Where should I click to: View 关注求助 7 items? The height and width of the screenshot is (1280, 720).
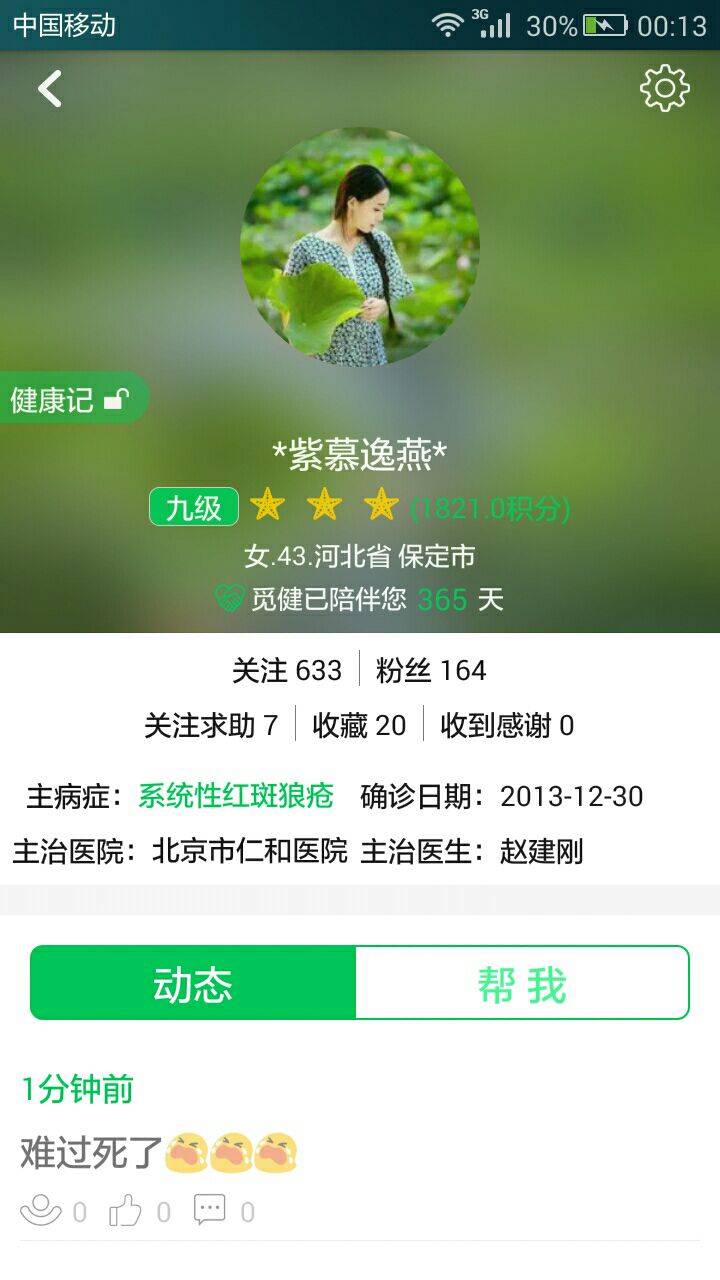coord(211,725)
